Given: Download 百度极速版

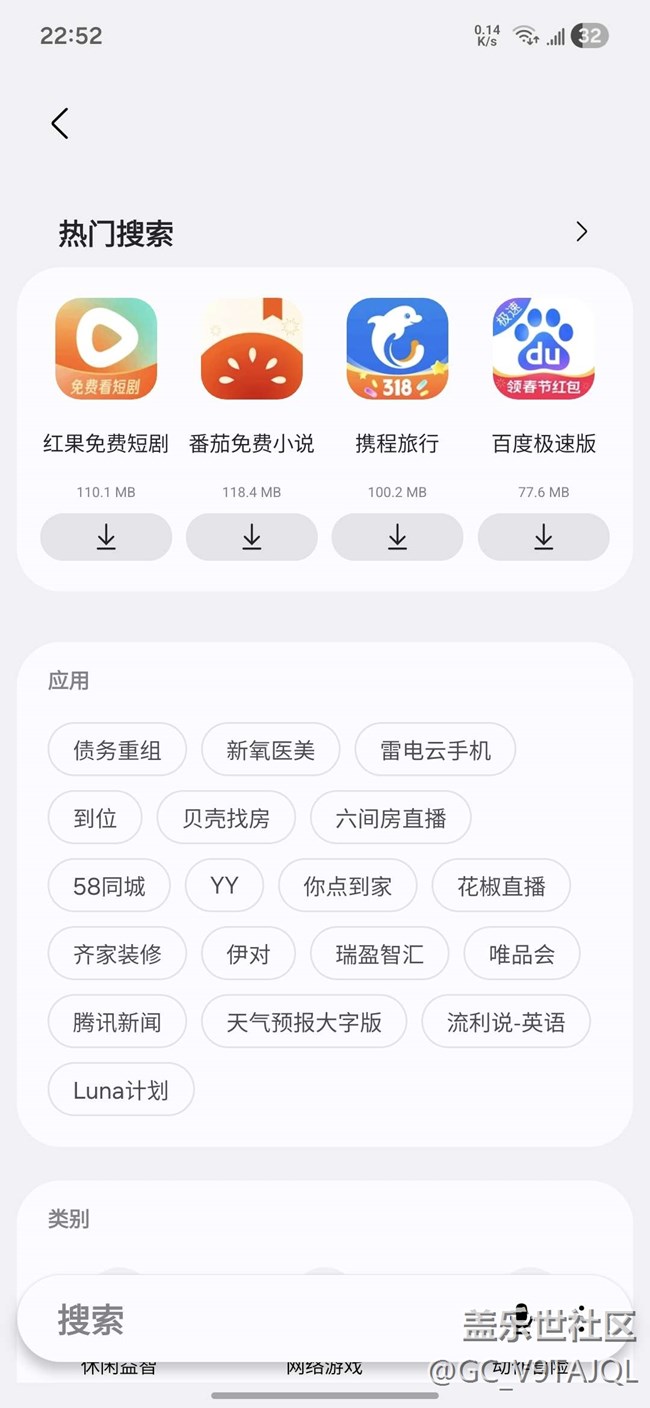Looking at the screenshot, I should point(543,537).
